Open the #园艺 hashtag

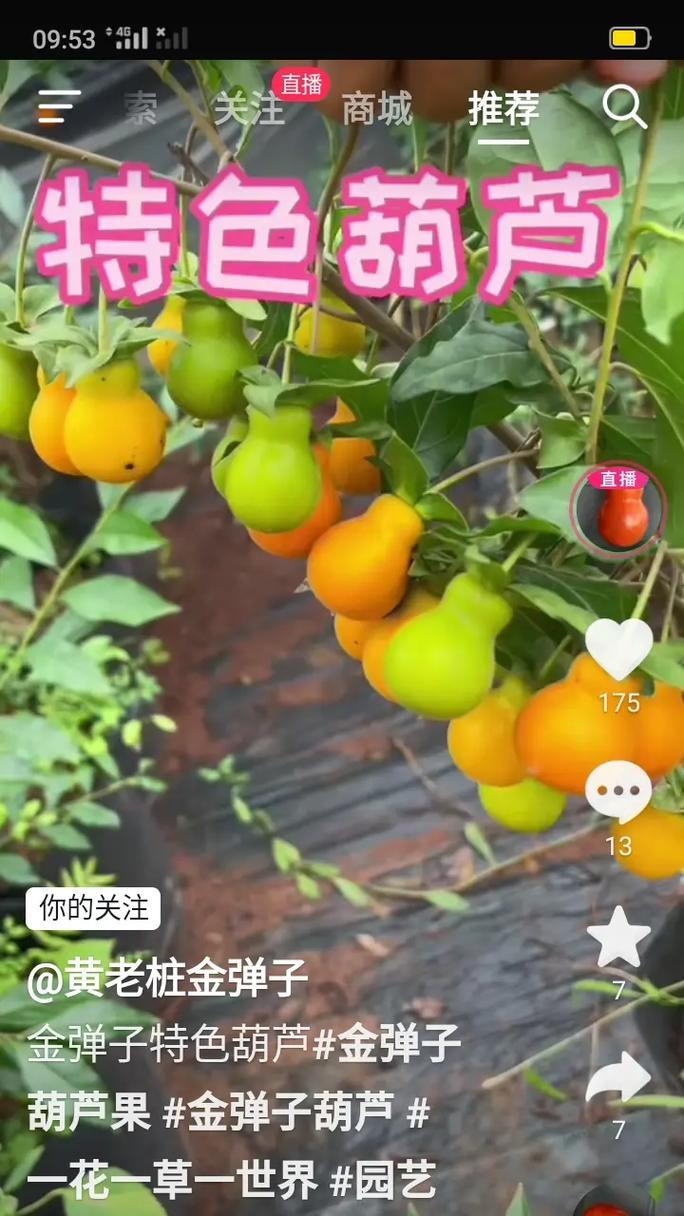click(383, 1180)
